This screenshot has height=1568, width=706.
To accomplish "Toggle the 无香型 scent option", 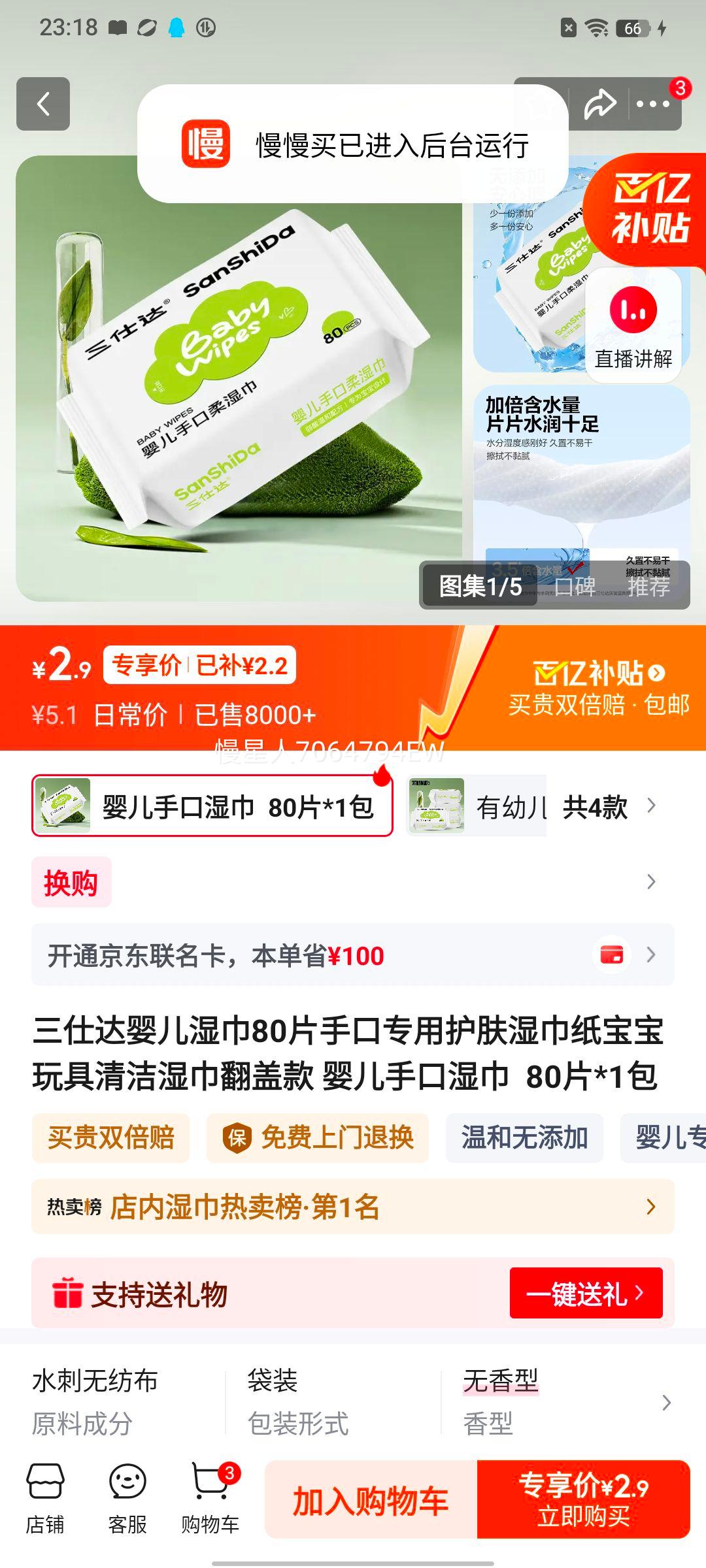I will pos(501,1379).
